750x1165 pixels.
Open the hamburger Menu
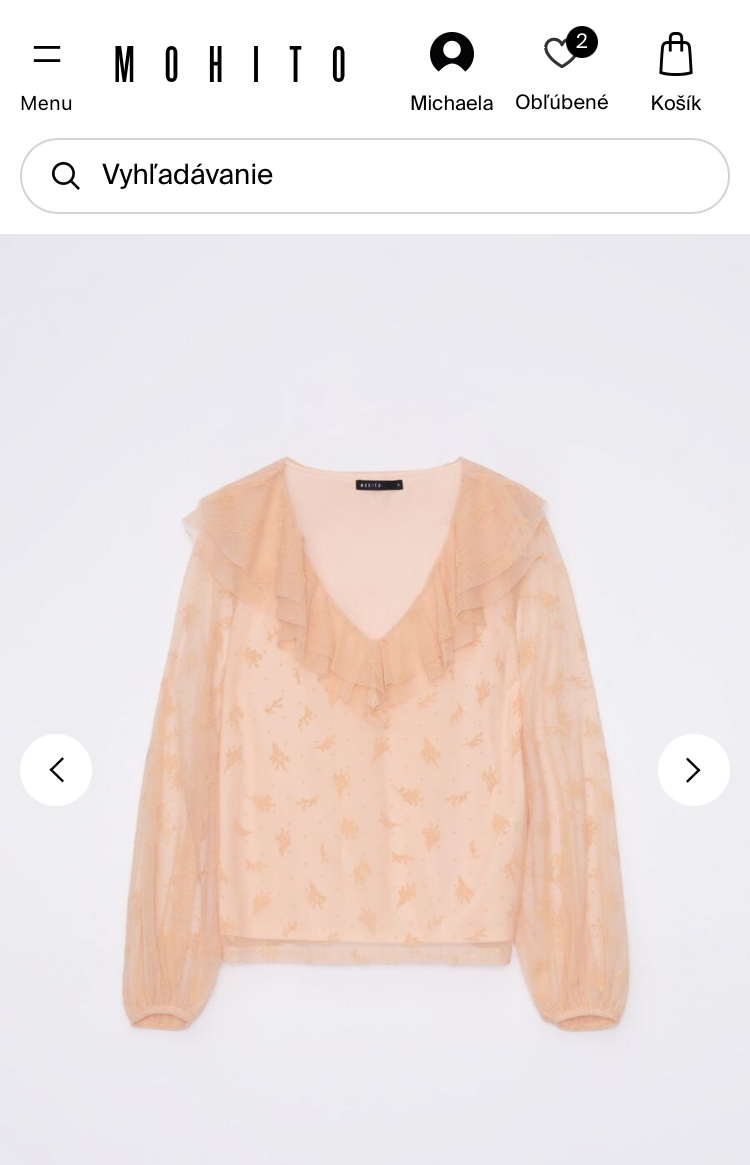pyautogui.click(x=46, y=72)
